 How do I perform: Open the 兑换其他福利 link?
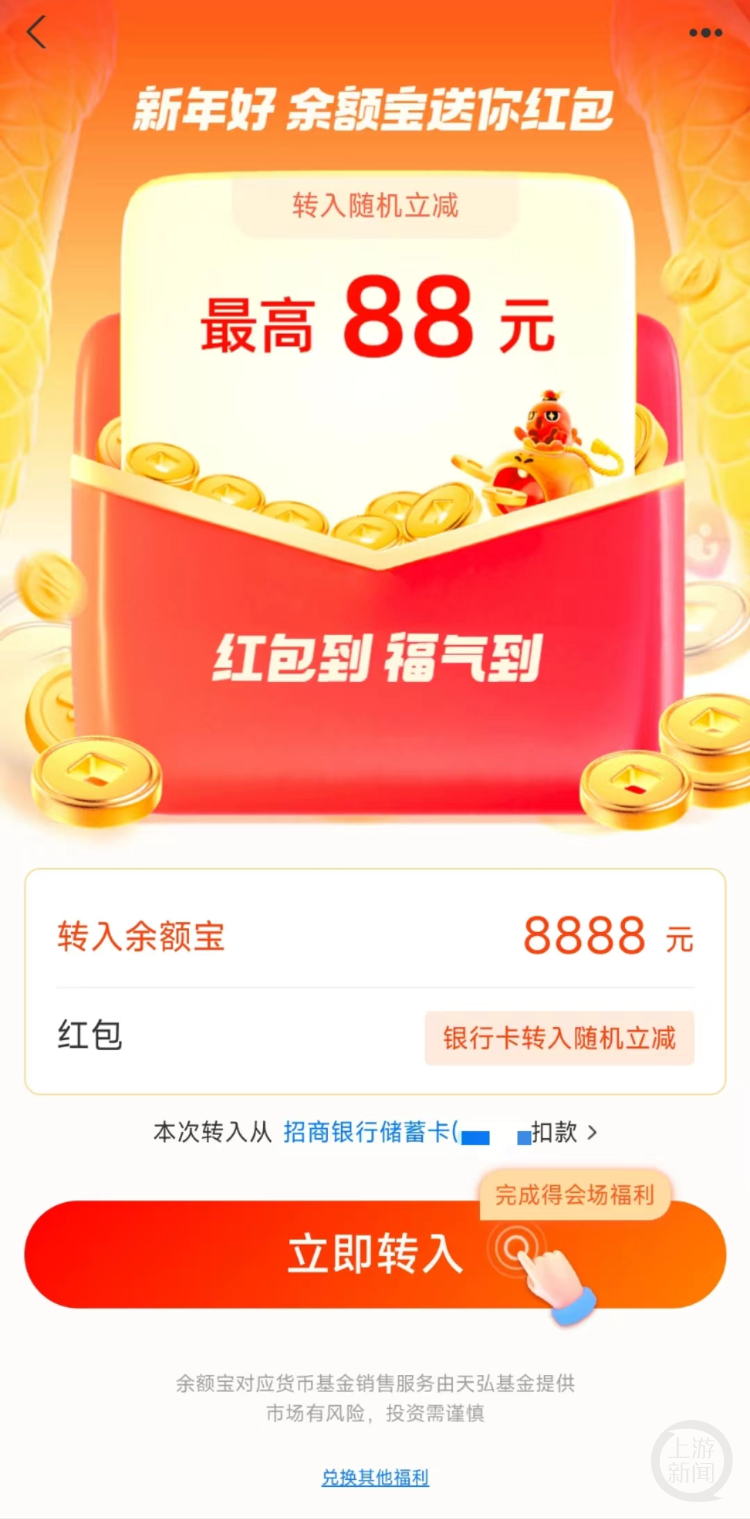(x=375, y=1477)
